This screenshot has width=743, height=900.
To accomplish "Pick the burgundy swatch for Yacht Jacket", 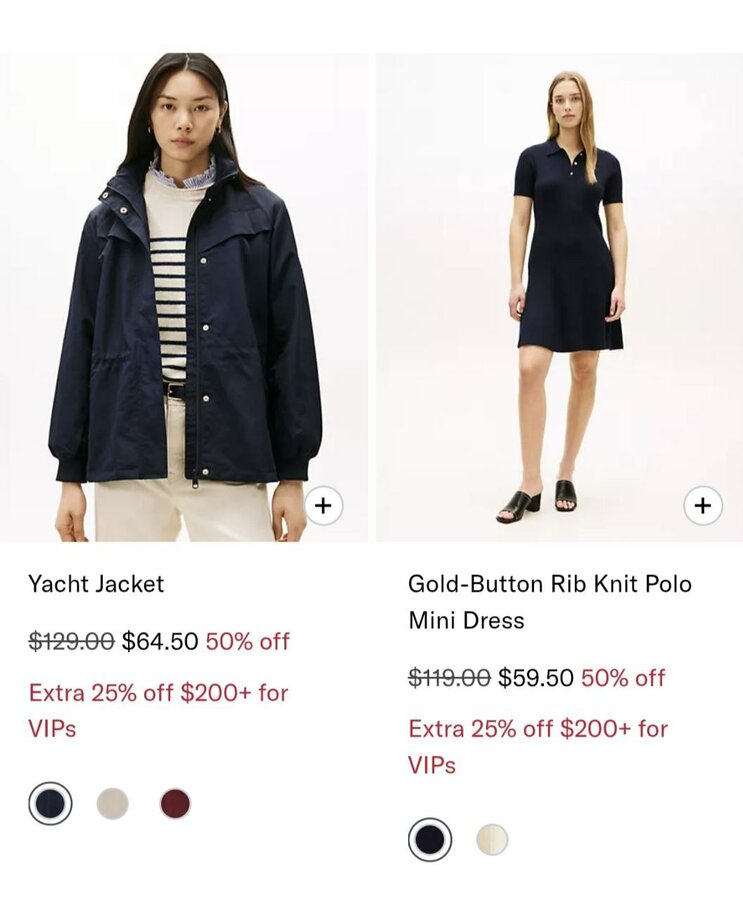I will coord(175,803).
